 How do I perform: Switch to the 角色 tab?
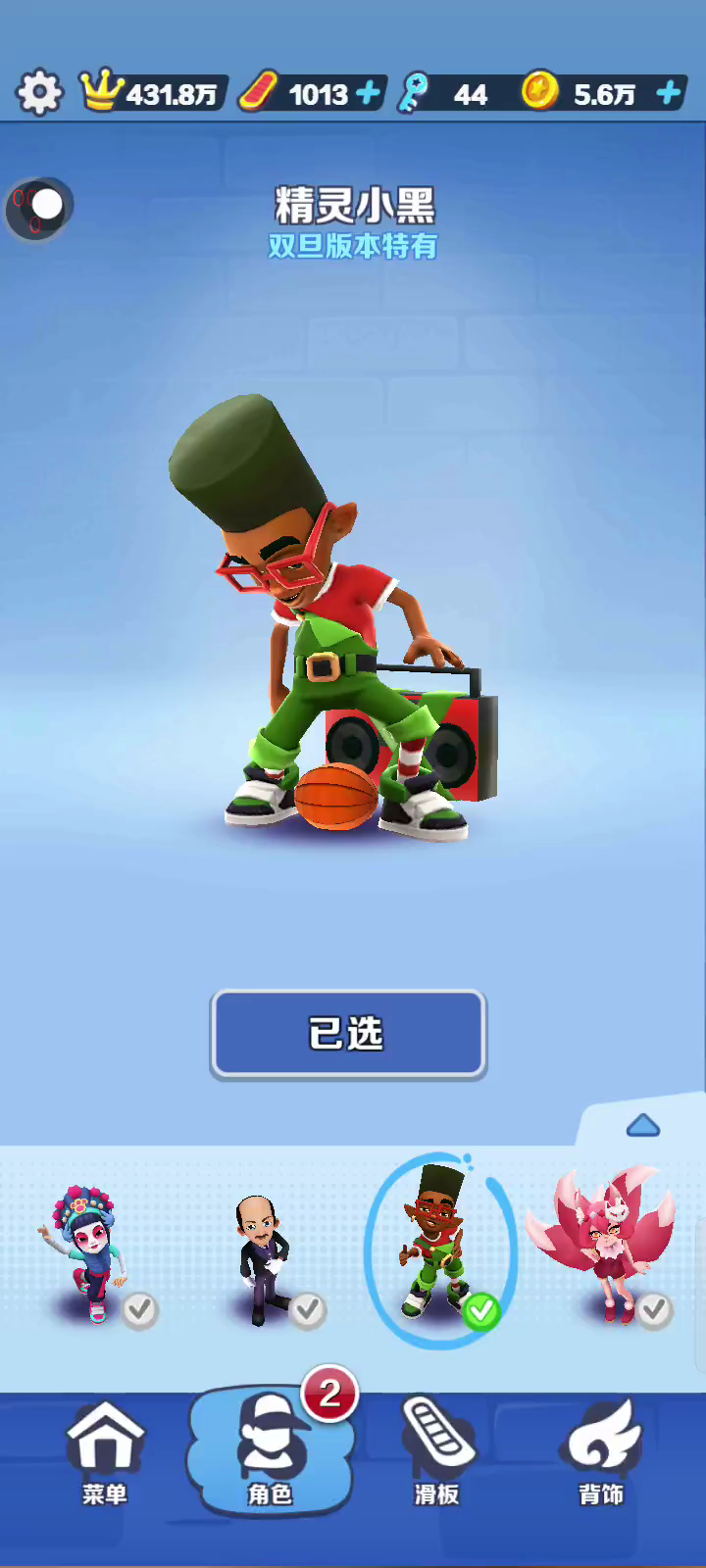click(270, 1451)
